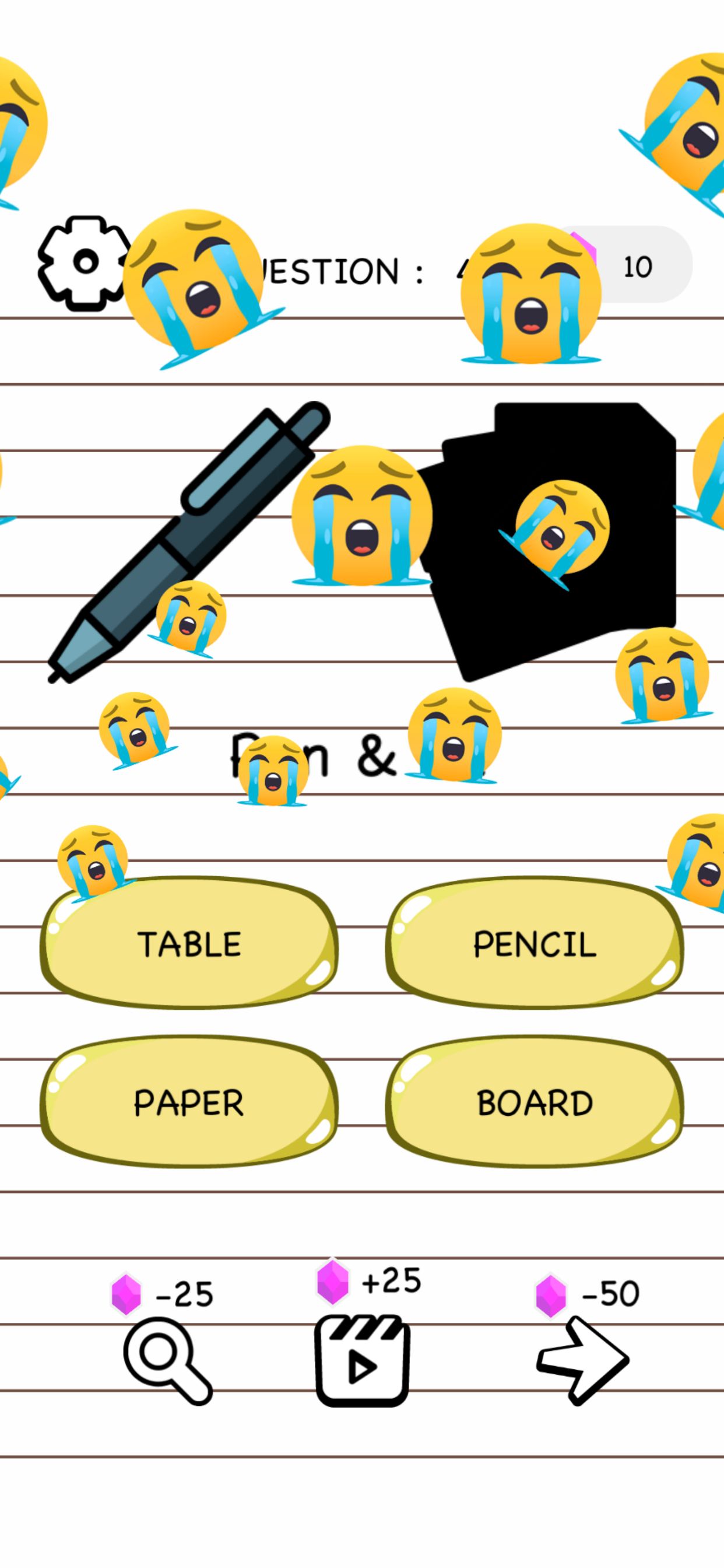Answer with BOARD
Viewport: 724px width, 1568px height.
click(535, 1102)
